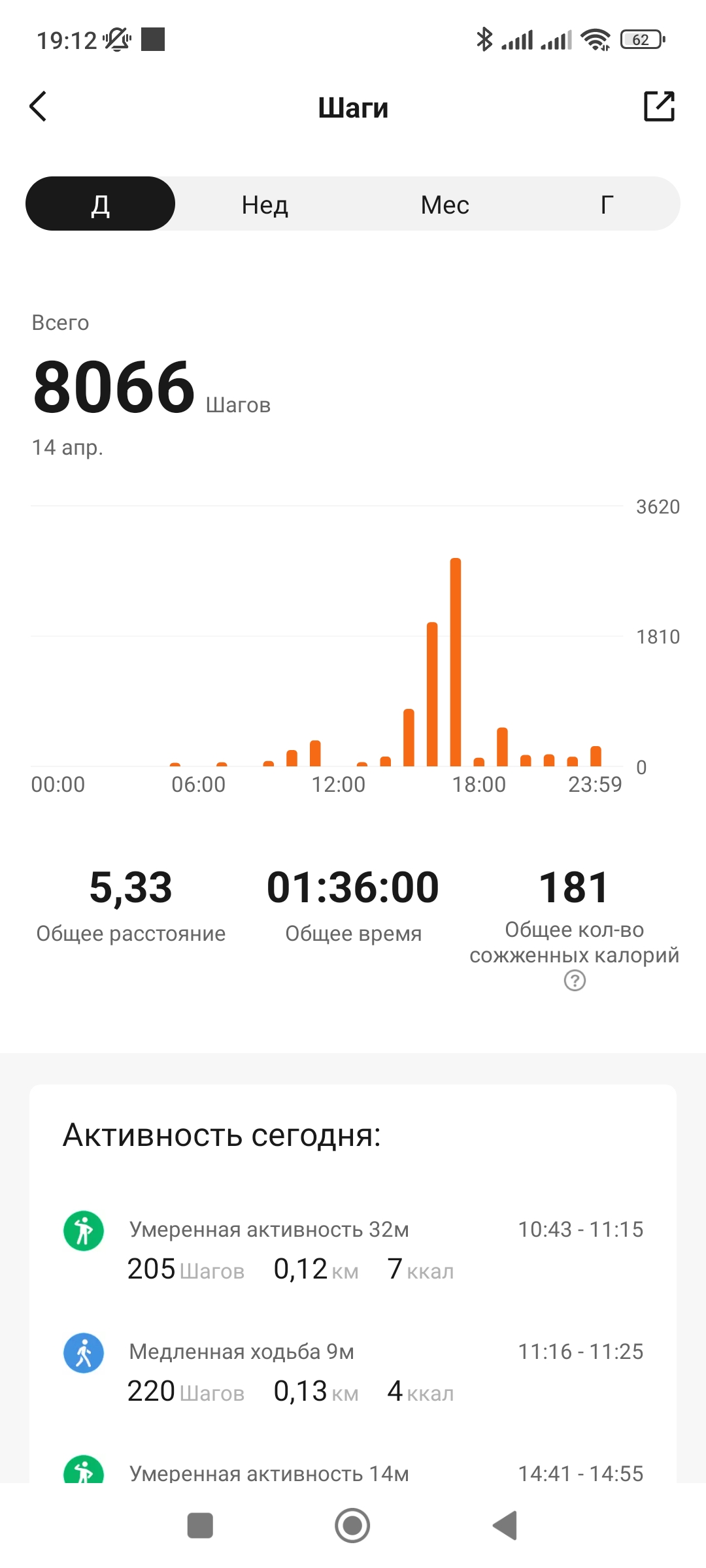Screen dimensions: 706x1568
Task: Open the share/export icon at top right
Action: pyautogui.click(x=659, y=105)
